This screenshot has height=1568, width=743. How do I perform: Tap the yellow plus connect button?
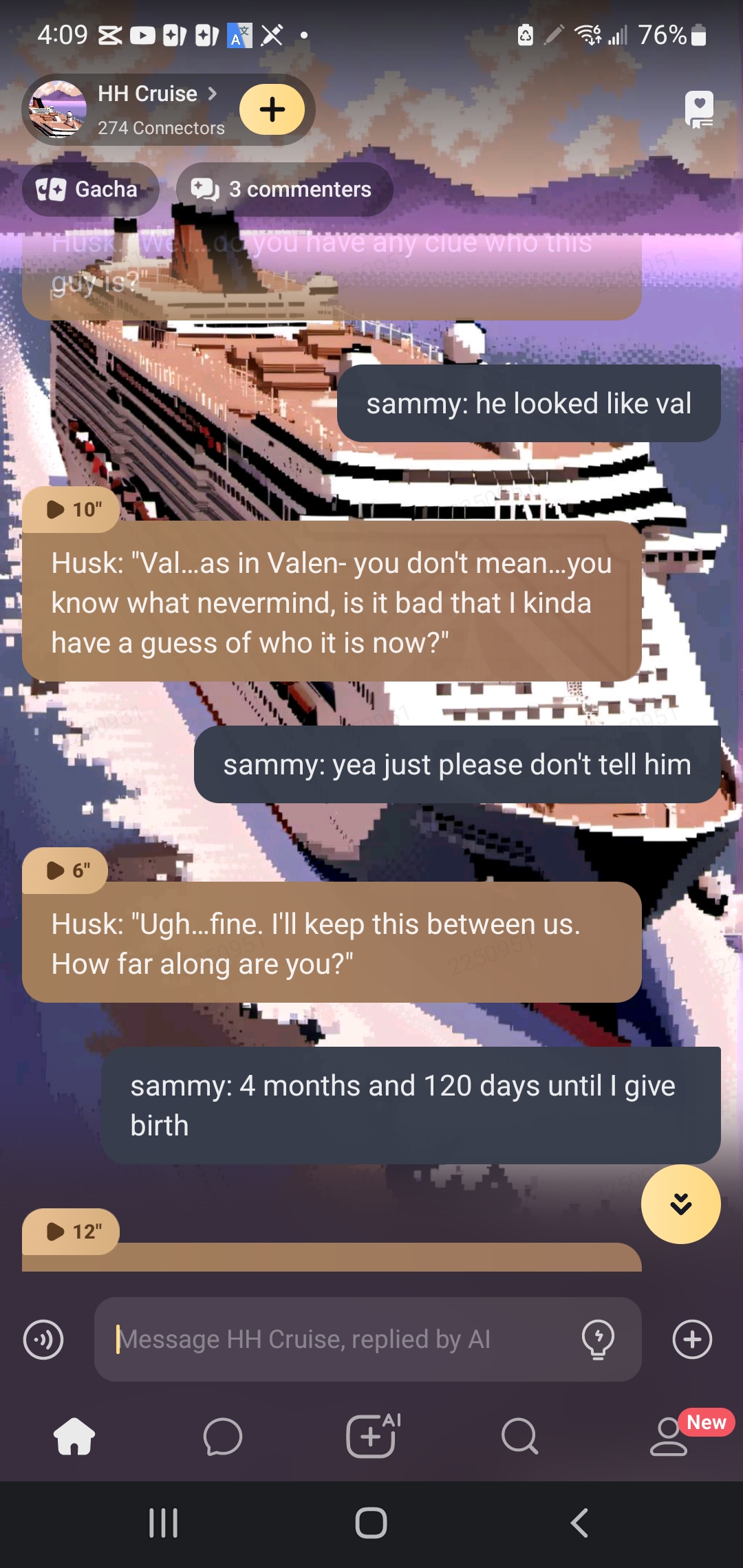click(x=272, y=109)
